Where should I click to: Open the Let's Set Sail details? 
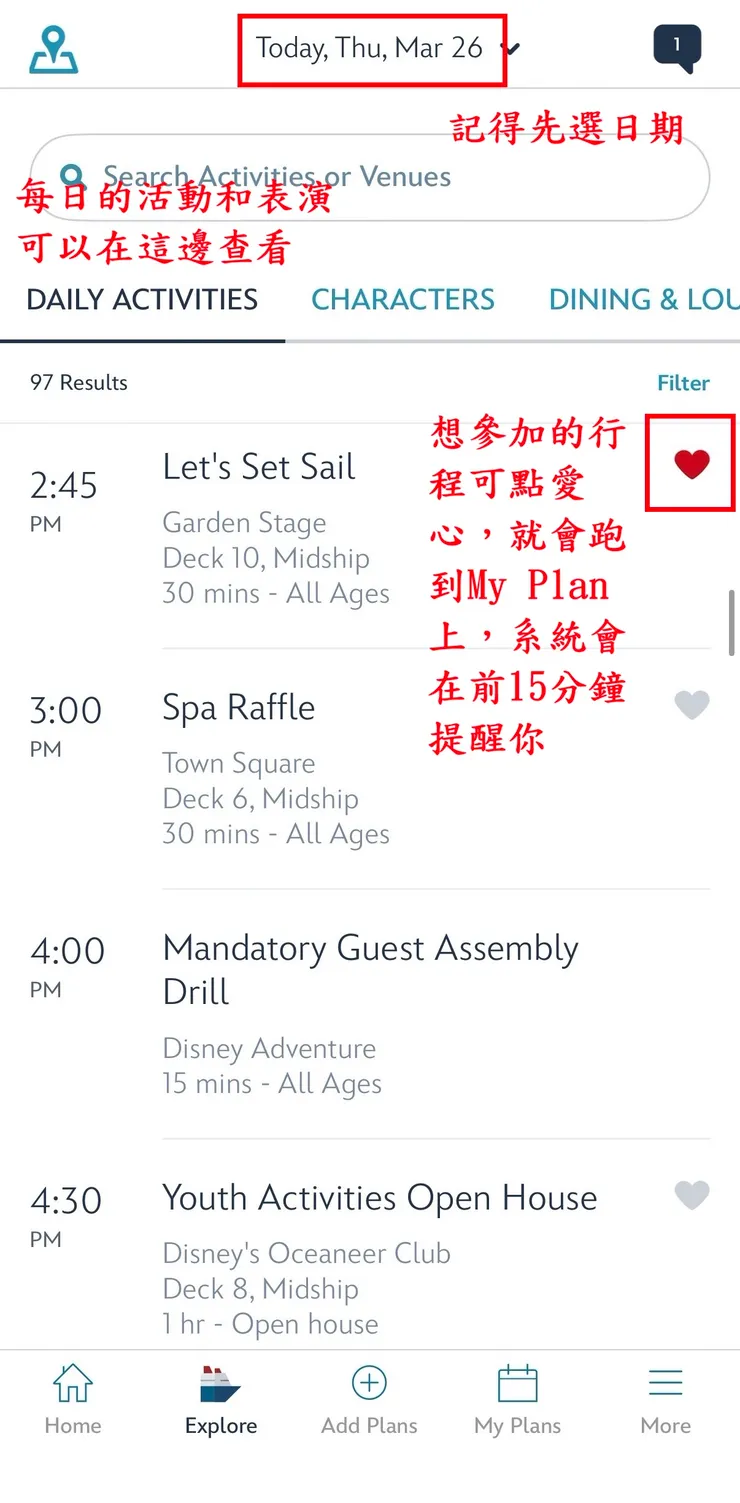coord(259,468)
